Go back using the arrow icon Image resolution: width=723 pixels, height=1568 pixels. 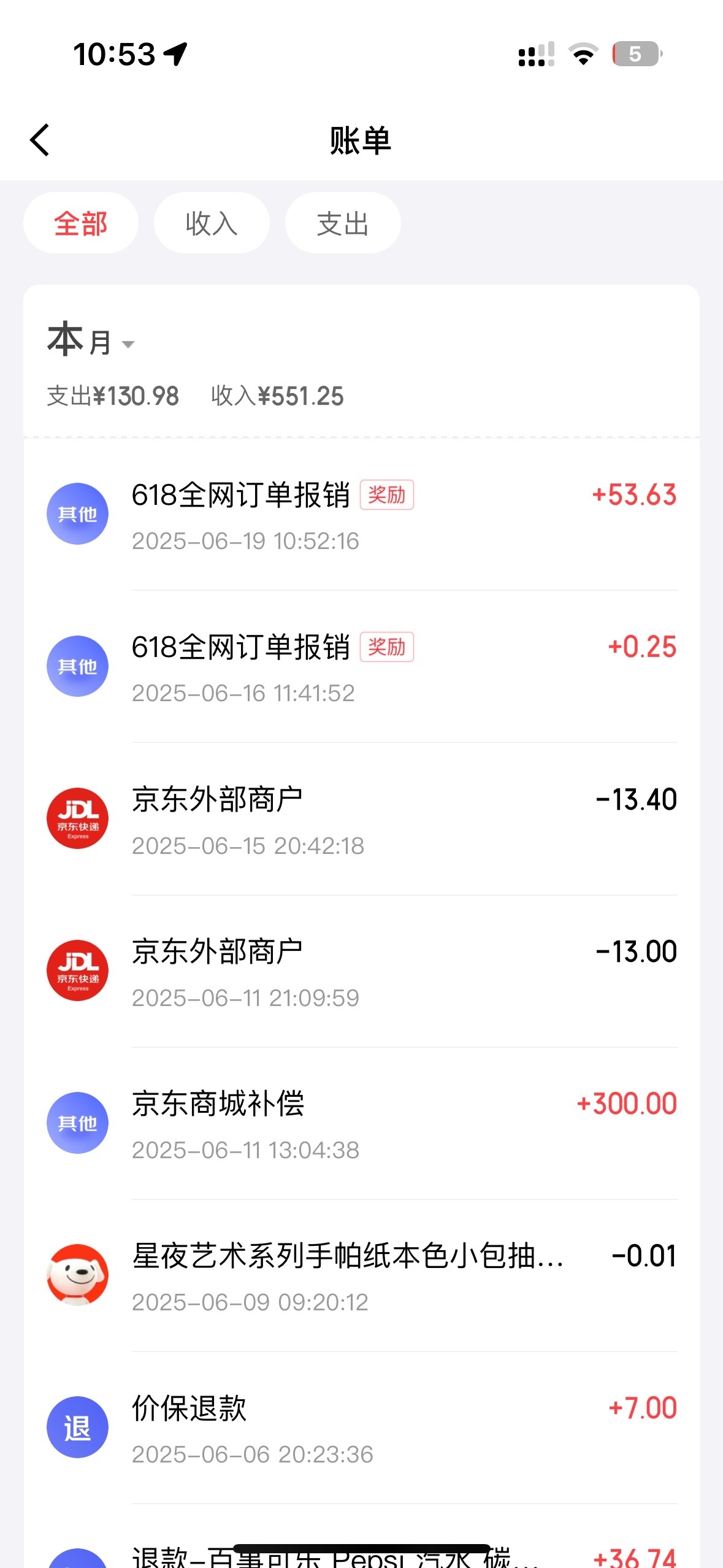tap(40, 140)
